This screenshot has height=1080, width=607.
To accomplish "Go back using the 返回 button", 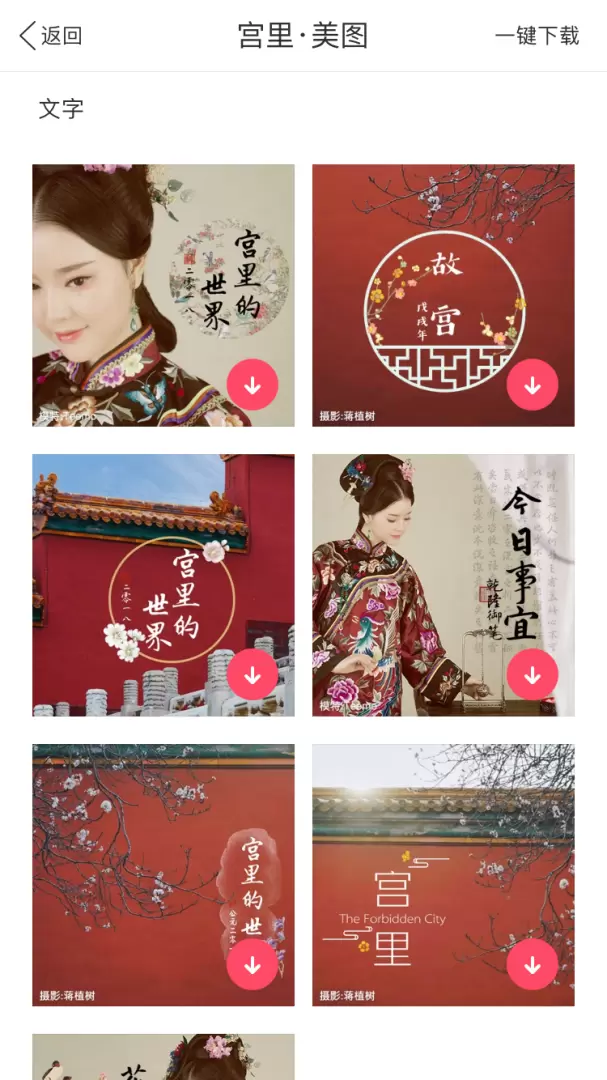I will tap(51, 36).
